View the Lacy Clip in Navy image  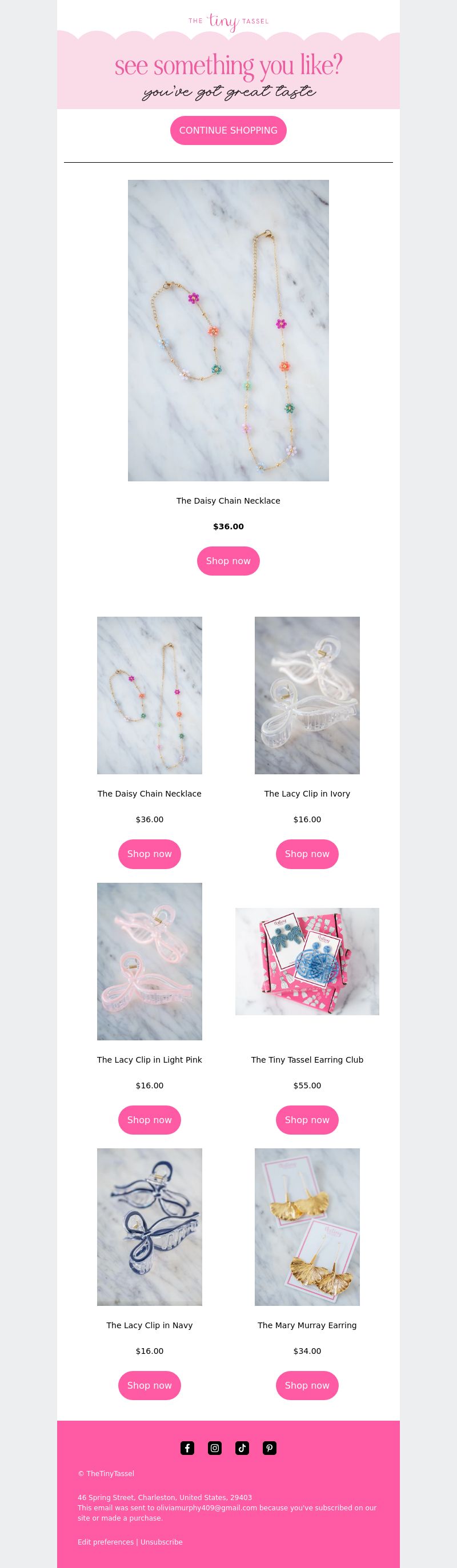(149, 1227)
